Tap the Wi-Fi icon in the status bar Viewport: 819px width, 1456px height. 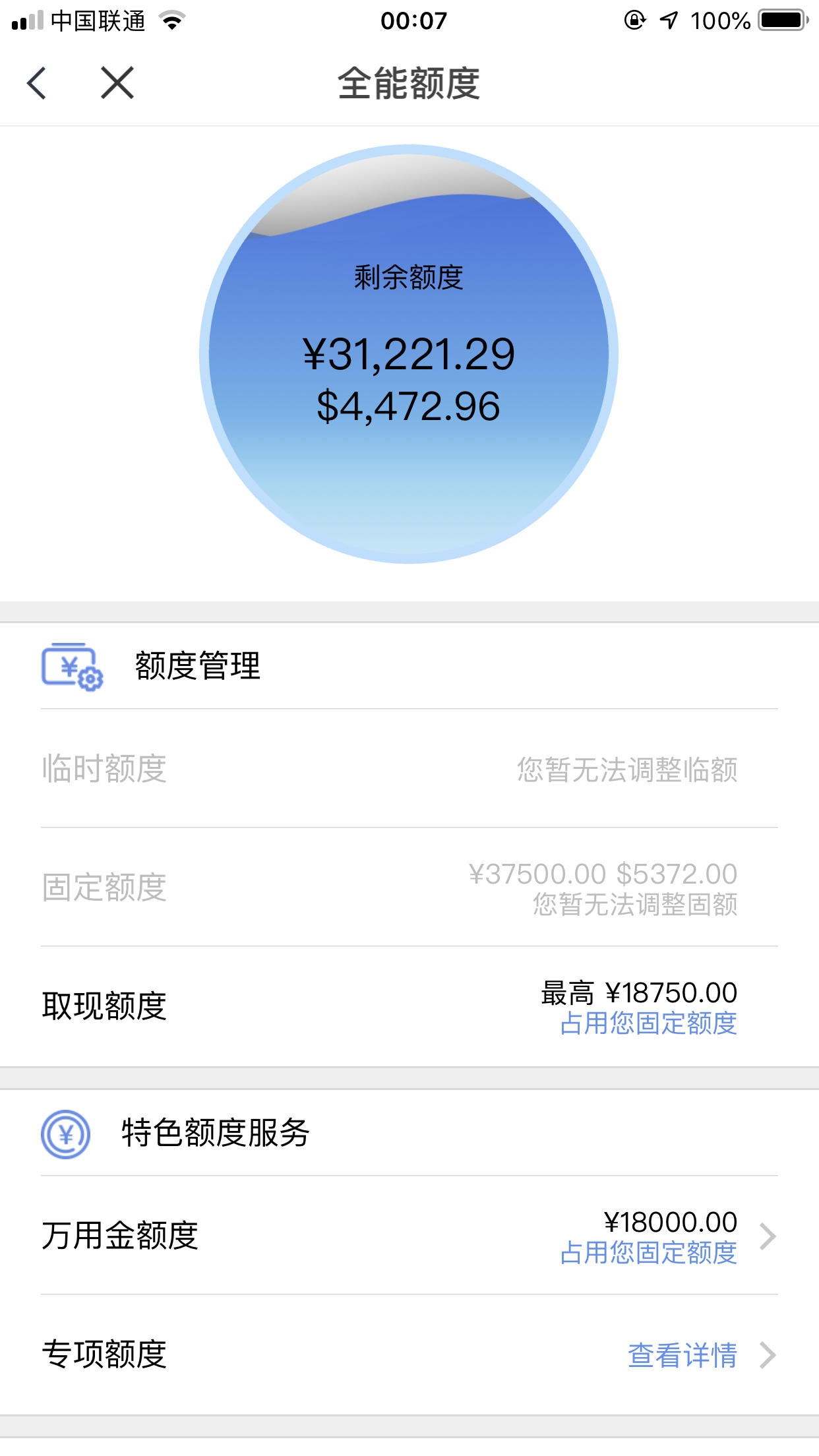tap(171, 20)
